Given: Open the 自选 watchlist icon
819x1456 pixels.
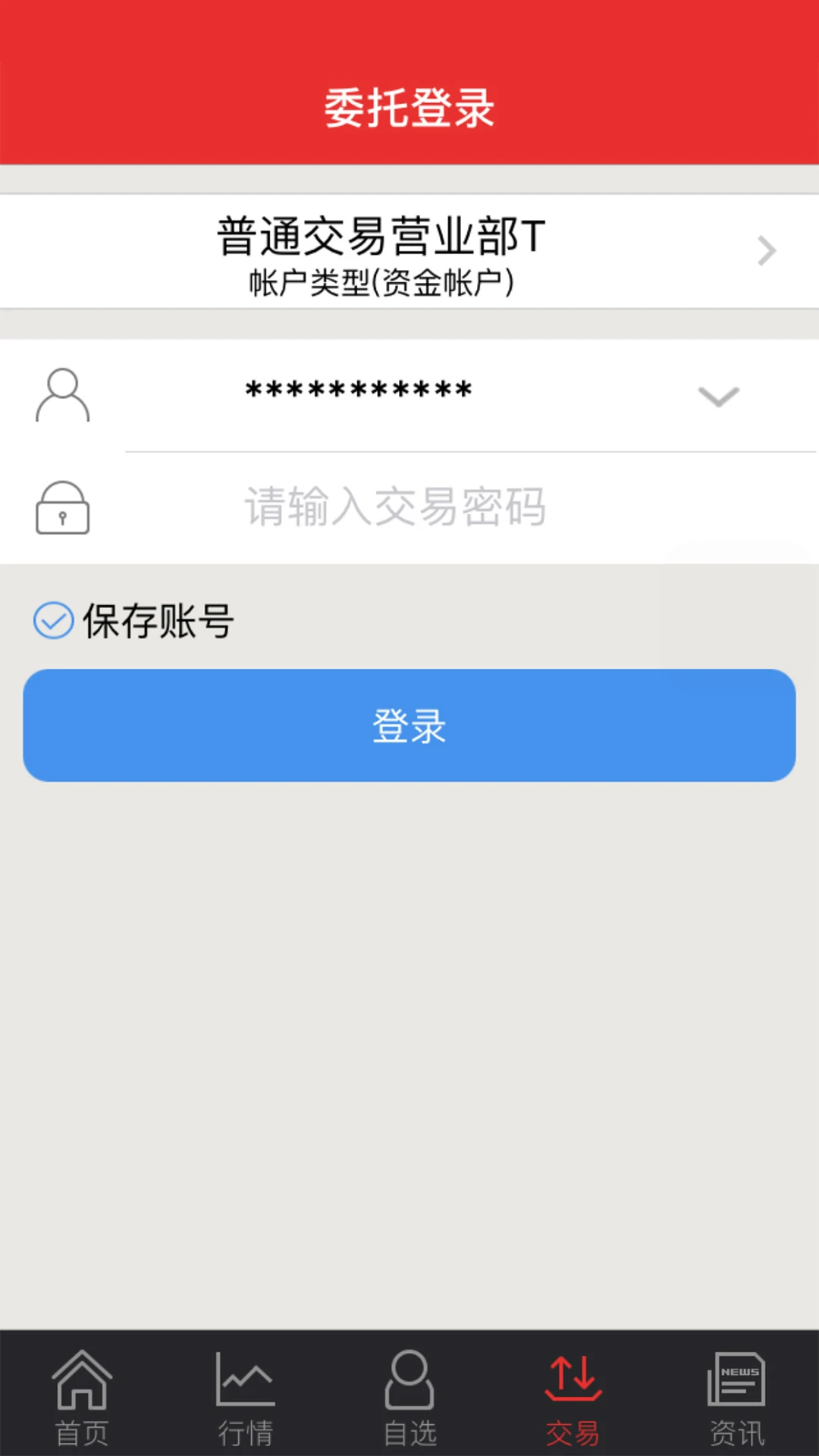Looking at the screenshot, I should [x=409, y=1395].
